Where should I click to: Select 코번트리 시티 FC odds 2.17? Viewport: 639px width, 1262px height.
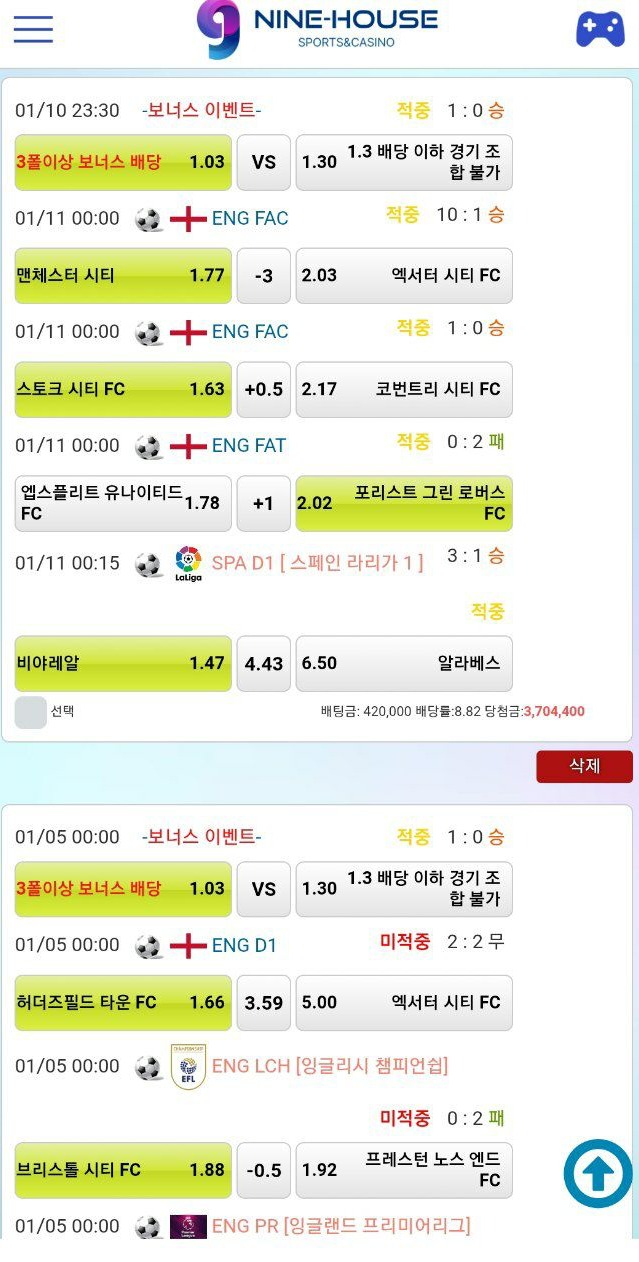403,389
